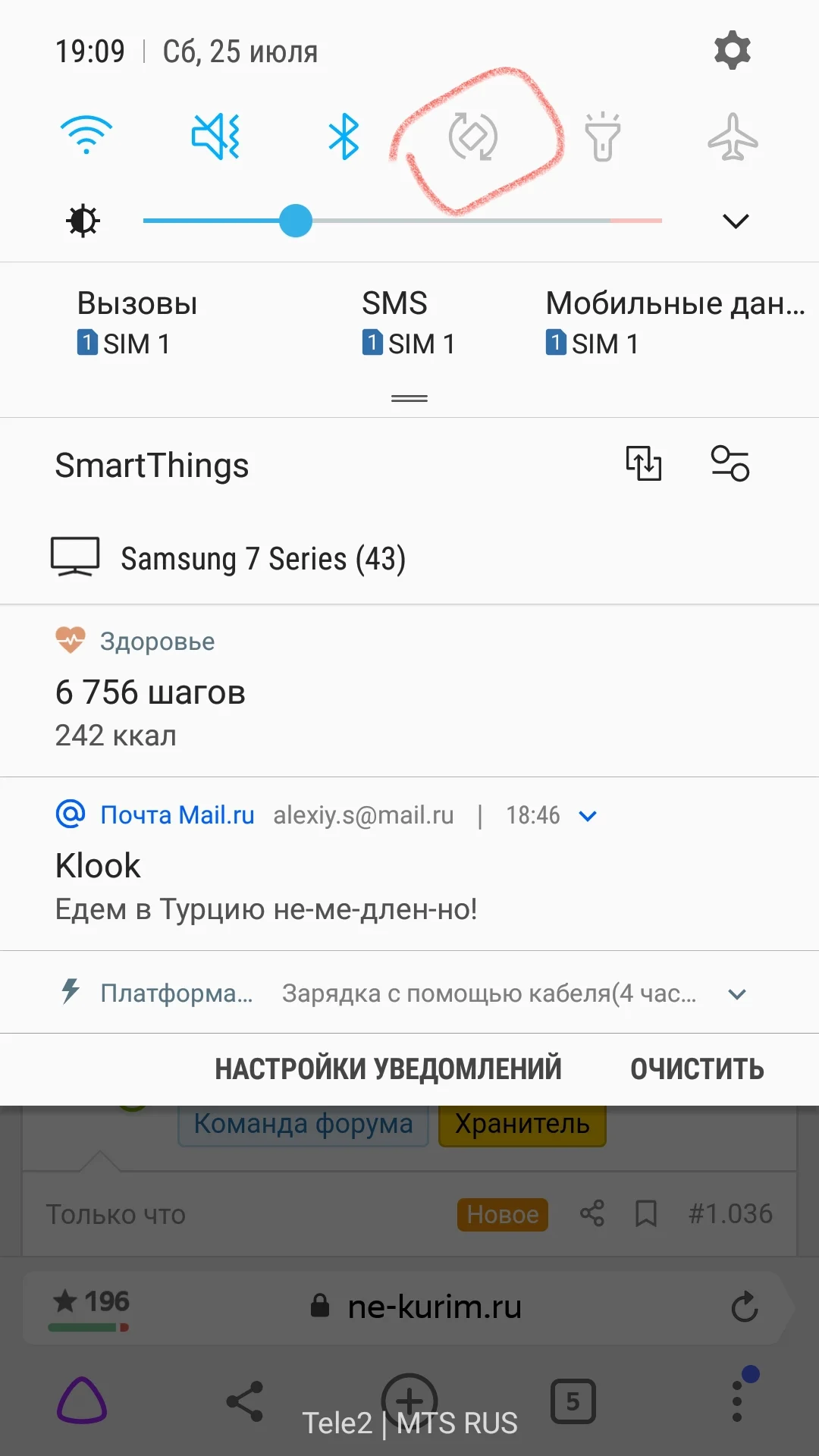819x1456 pixels.
Task: Adjust the brightness slider
Action: pos(295,221)
